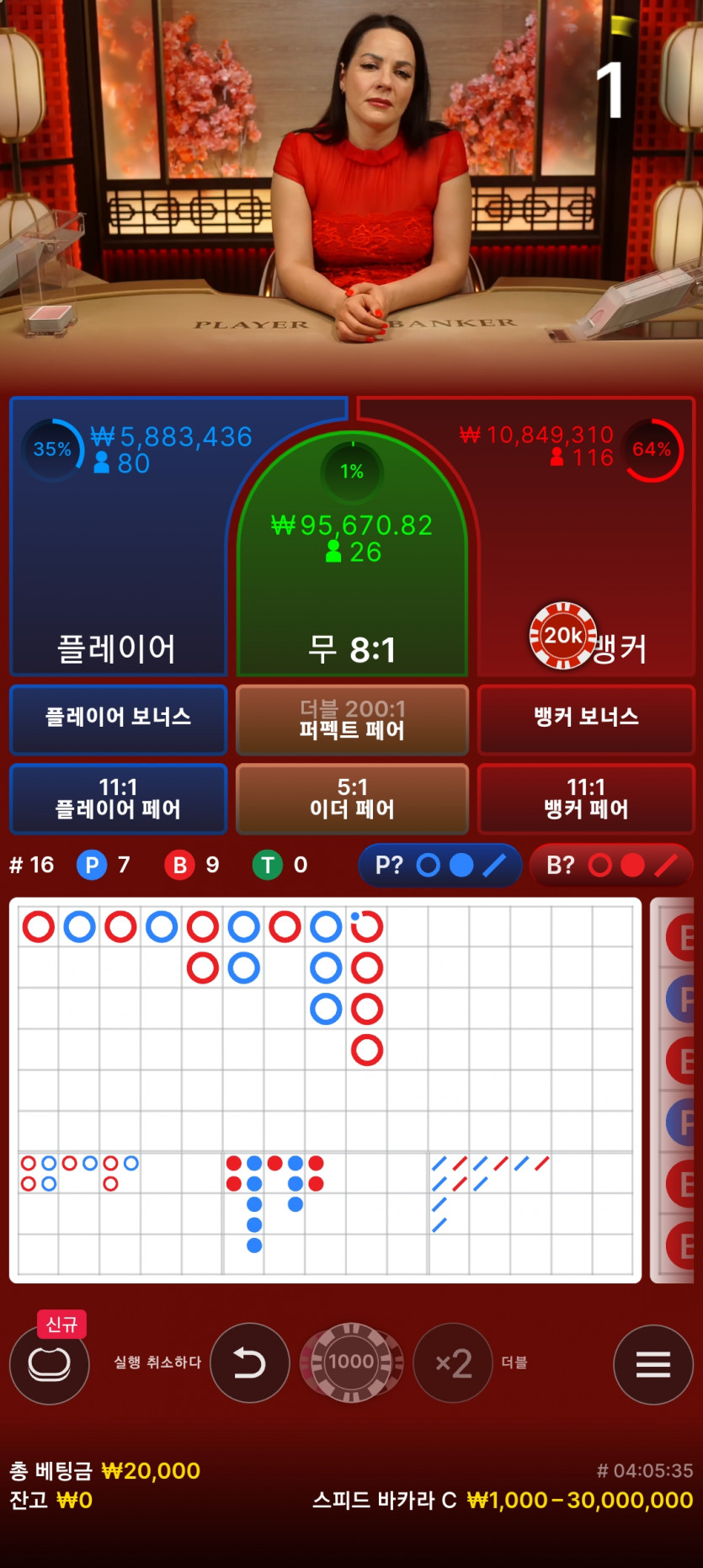Screen dimensions: 703x1568
Task: Select 퍼펙트 페어 side bet
Action: 352,718
